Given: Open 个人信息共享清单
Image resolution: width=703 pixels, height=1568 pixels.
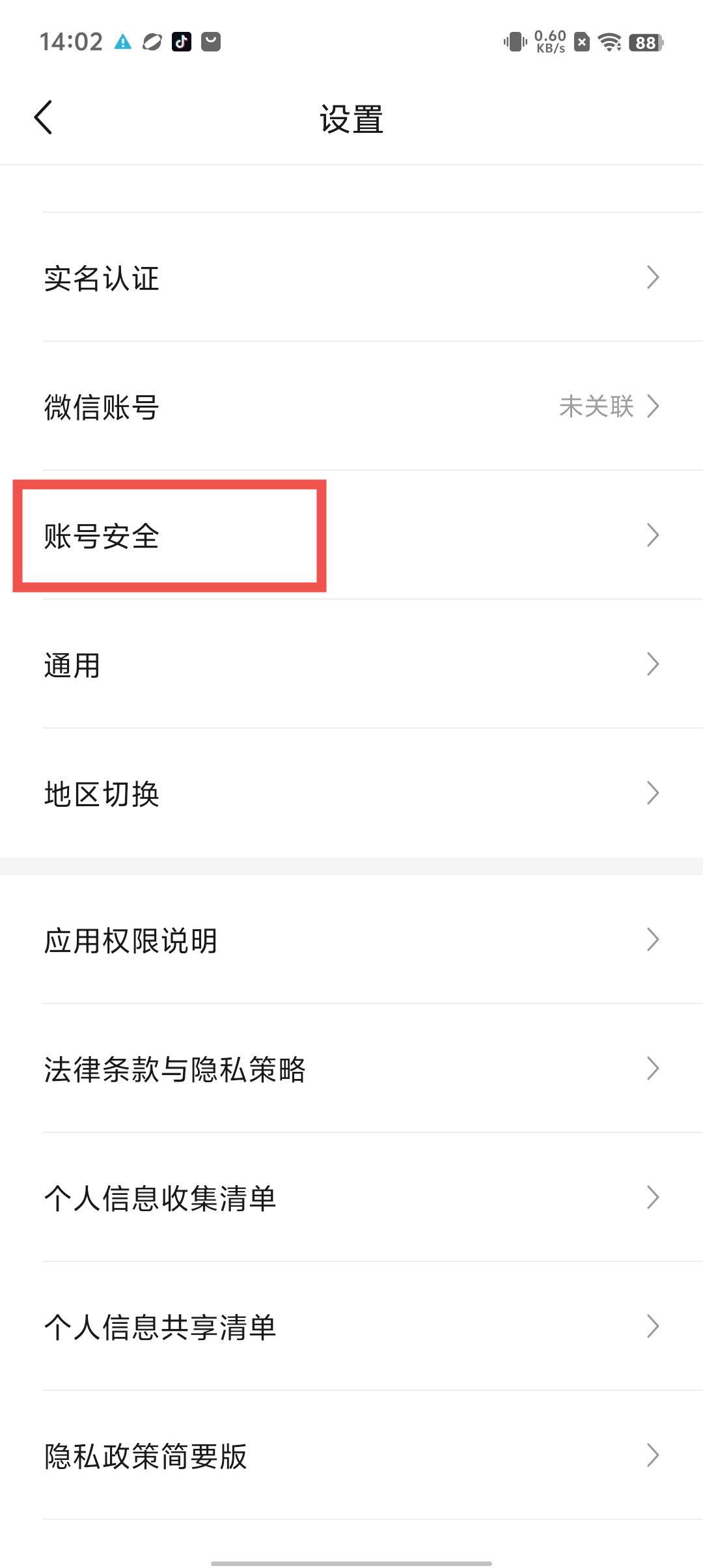Looking at the screenshot, I should [x=351, y=1327].
